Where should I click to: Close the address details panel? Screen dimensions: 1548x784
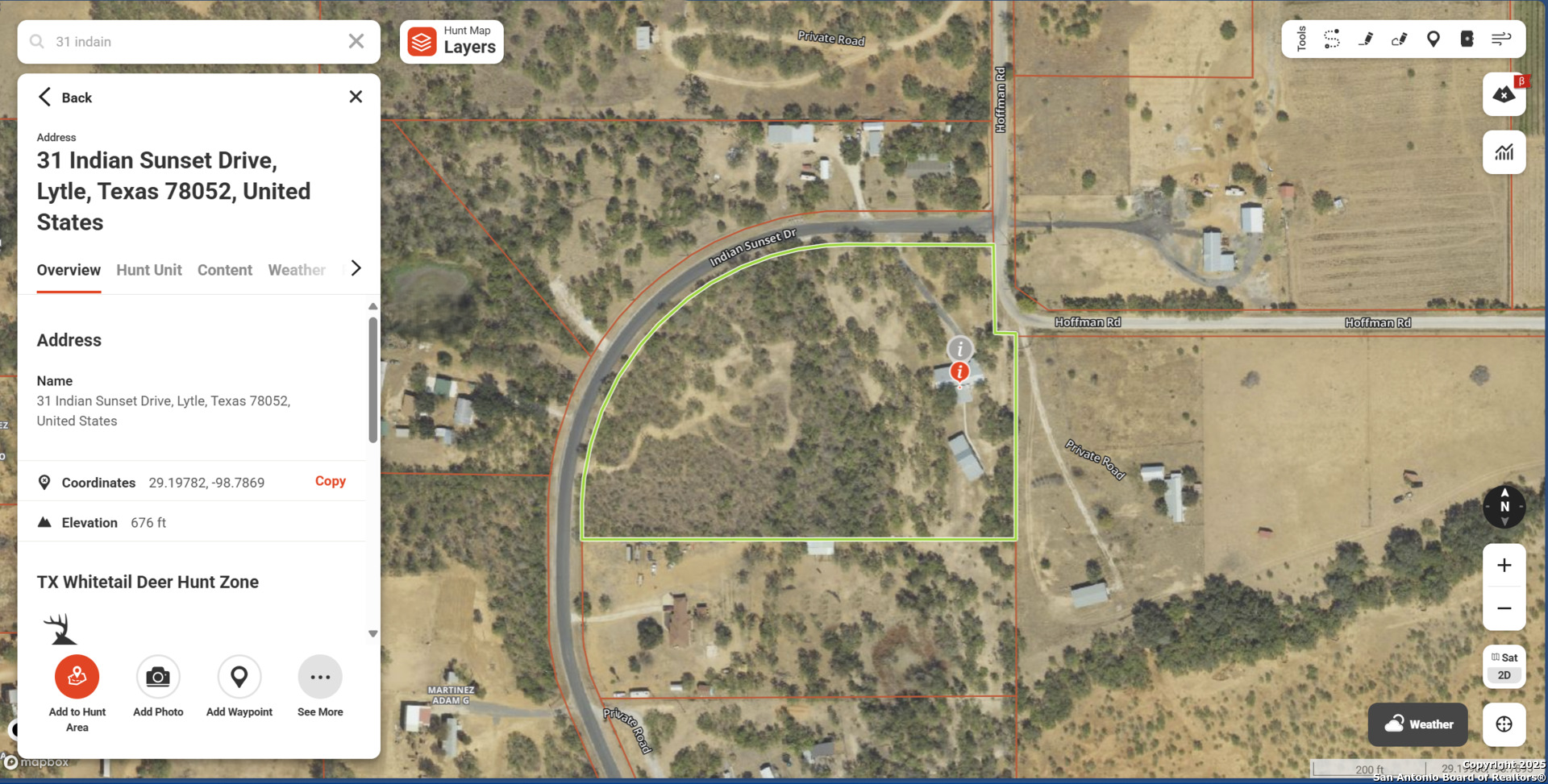356,97
